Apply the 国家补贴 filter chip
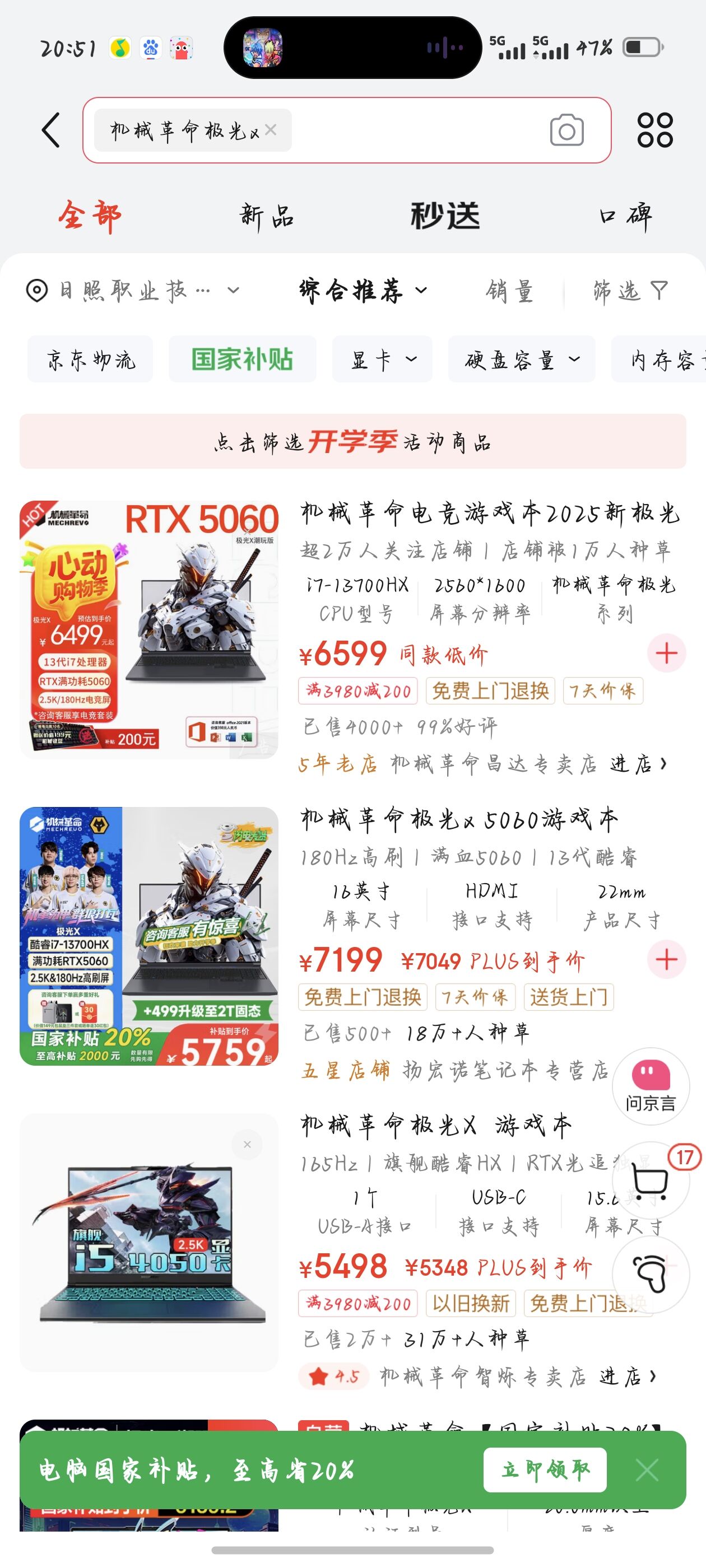The height and width of the screenshot is (1568, 706). pos(242,360)
